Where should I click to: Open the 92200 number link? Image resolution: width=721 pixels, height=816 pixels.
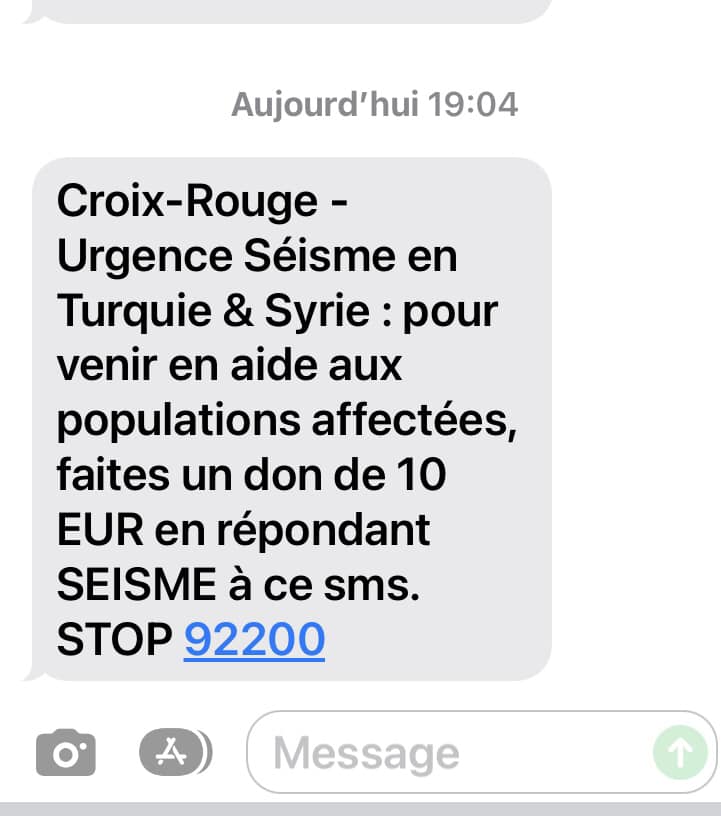[x=255, y=639]
